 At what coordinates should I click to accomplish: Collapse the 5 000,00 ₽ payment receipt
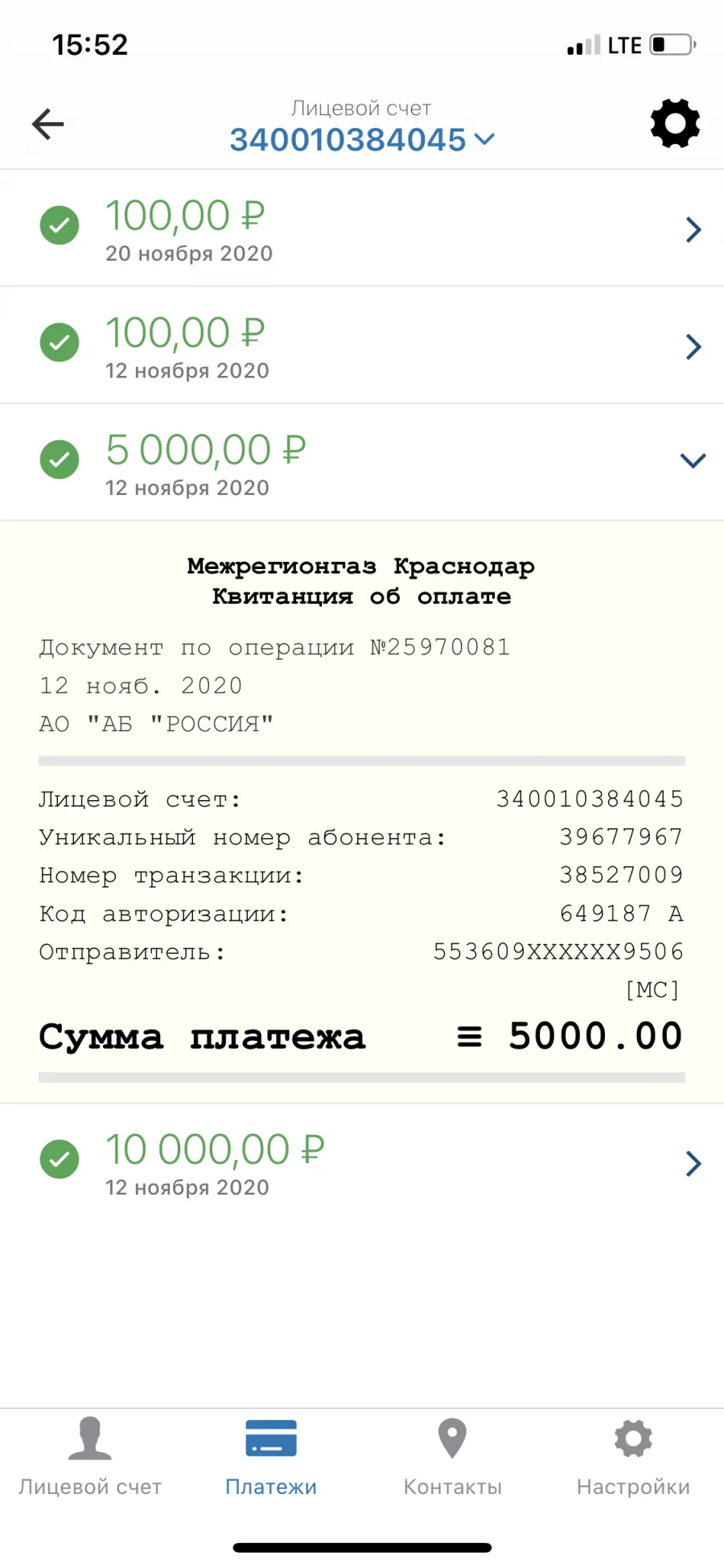pyautogui.click(x=362, y=462)
